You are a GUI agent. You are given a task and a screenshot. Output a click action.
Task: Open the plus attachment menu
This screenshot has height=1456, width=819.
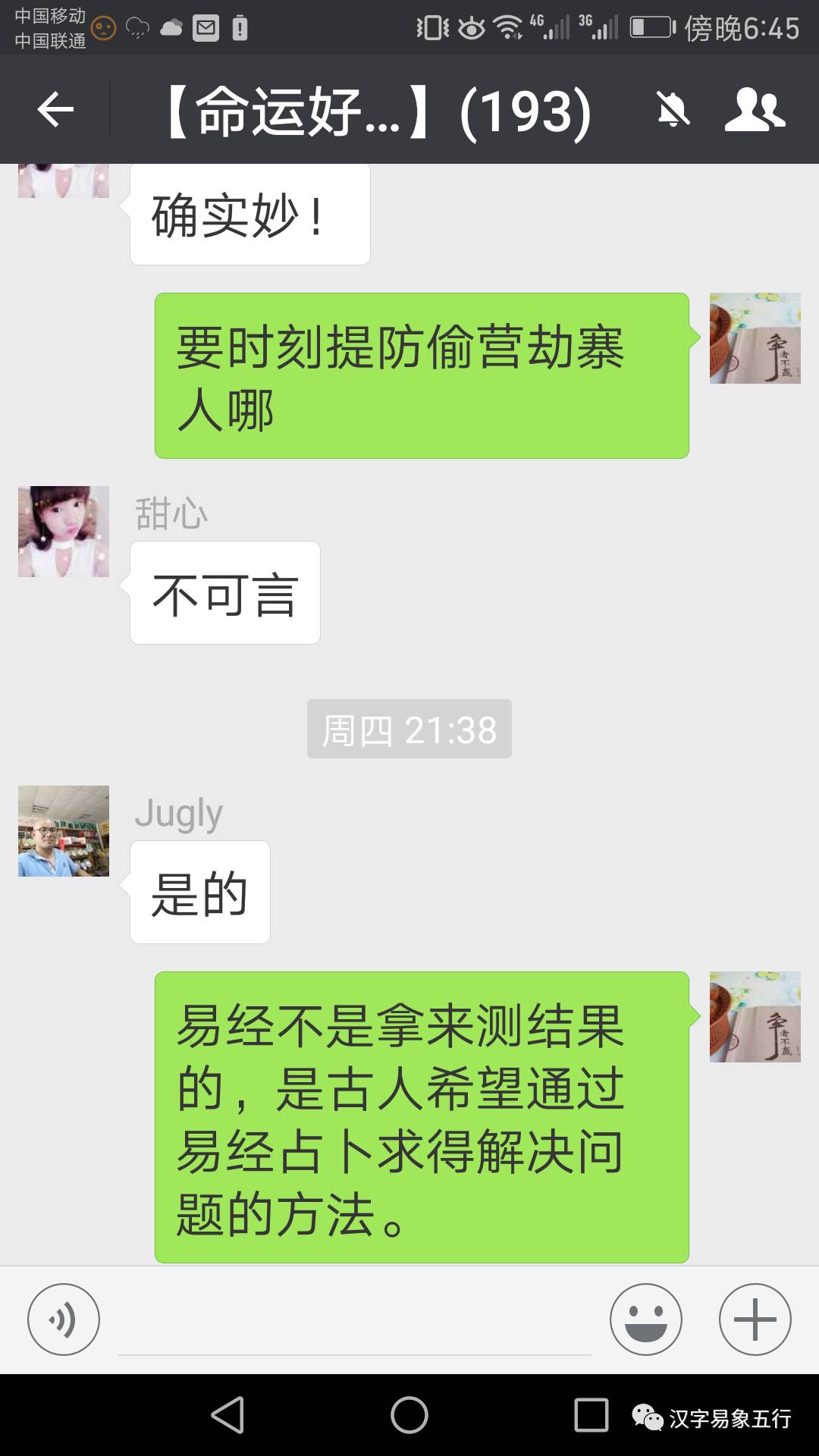click(x=755, y=1319)
